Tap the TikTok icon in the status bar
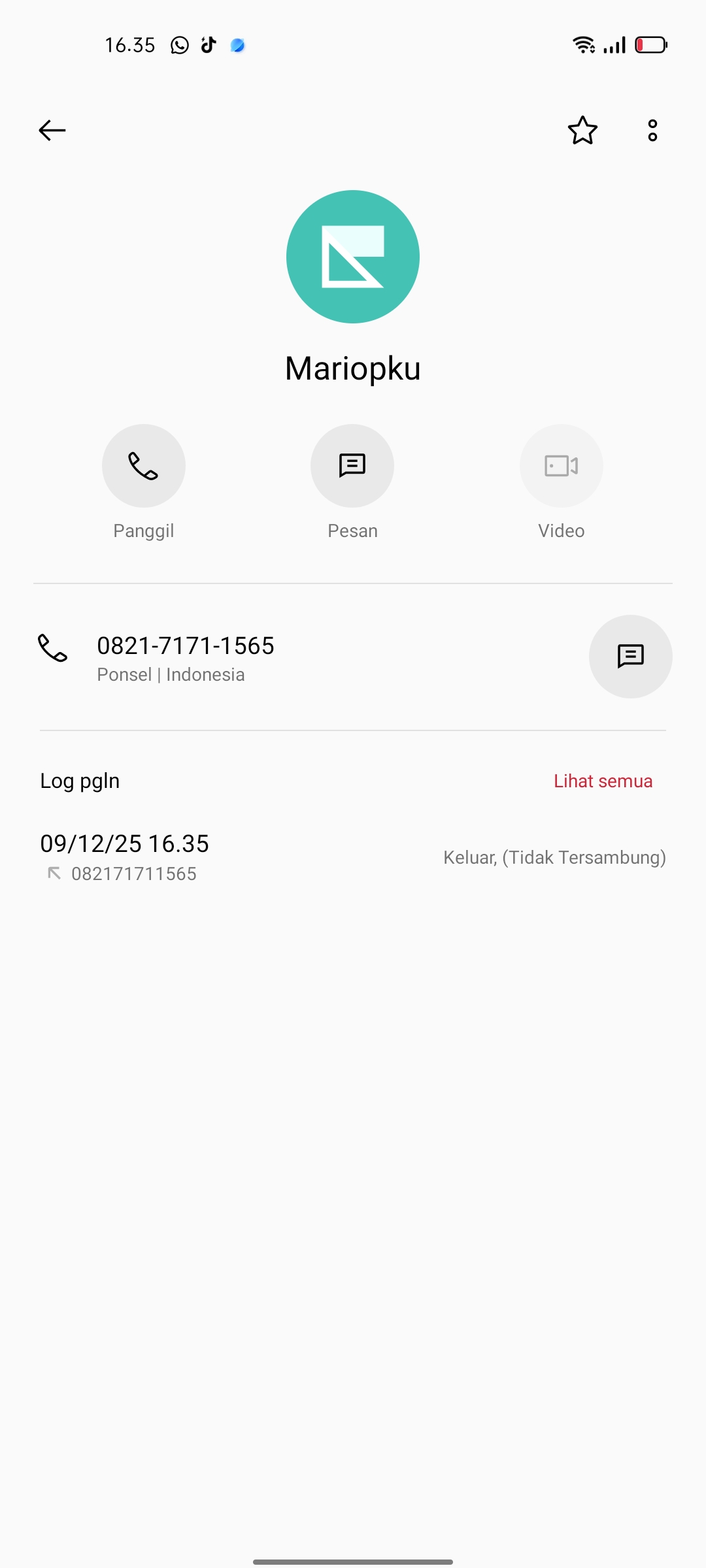 [x=207, y=44]
